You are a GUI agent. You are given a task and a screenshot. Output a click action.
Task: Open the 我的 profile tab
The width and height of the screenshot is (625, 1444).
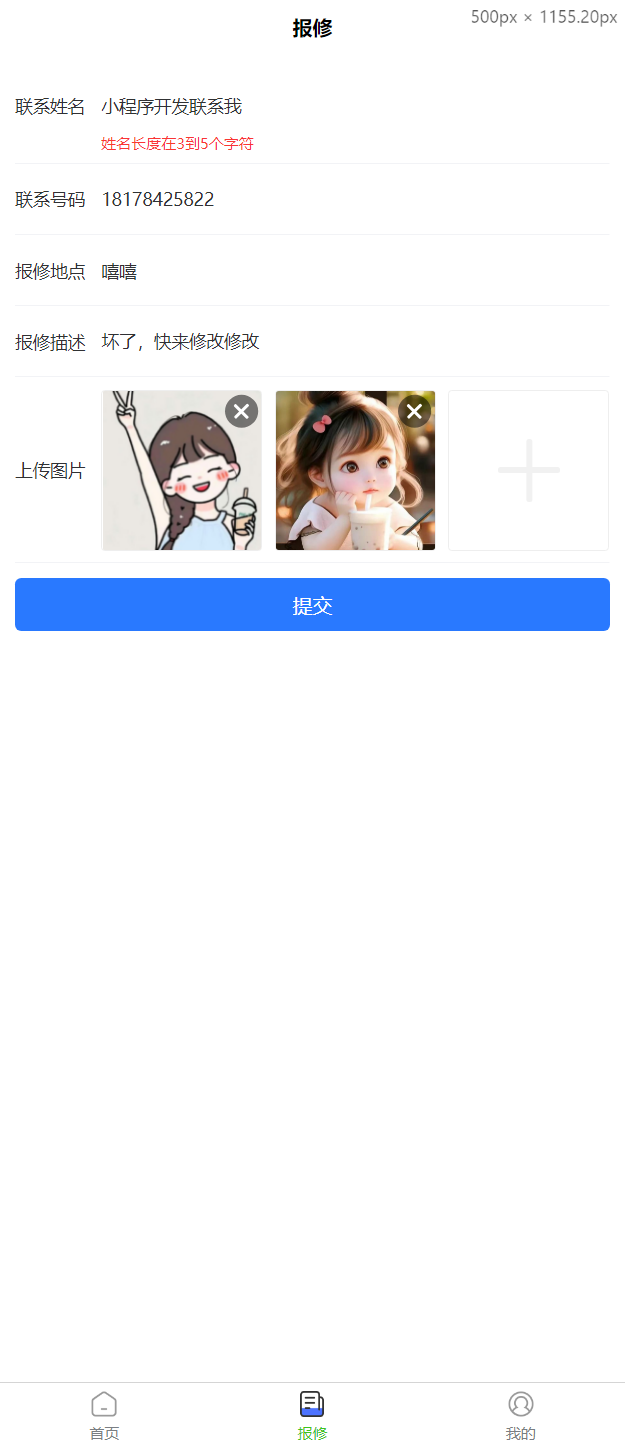click(x=520, y=1413)
